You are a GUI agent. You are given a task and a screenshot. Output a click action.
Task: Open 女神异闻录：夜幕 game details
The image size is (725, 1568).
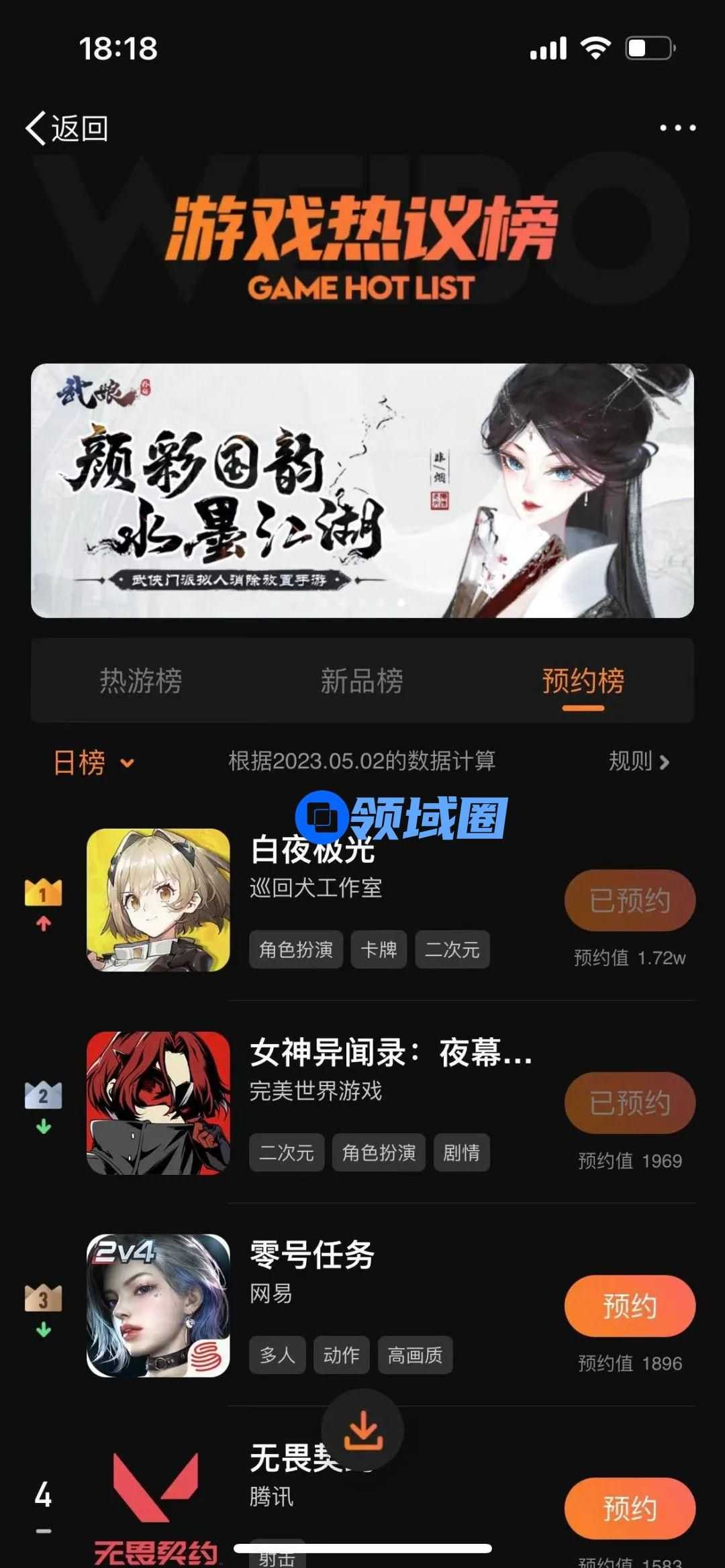[389, 1053]
